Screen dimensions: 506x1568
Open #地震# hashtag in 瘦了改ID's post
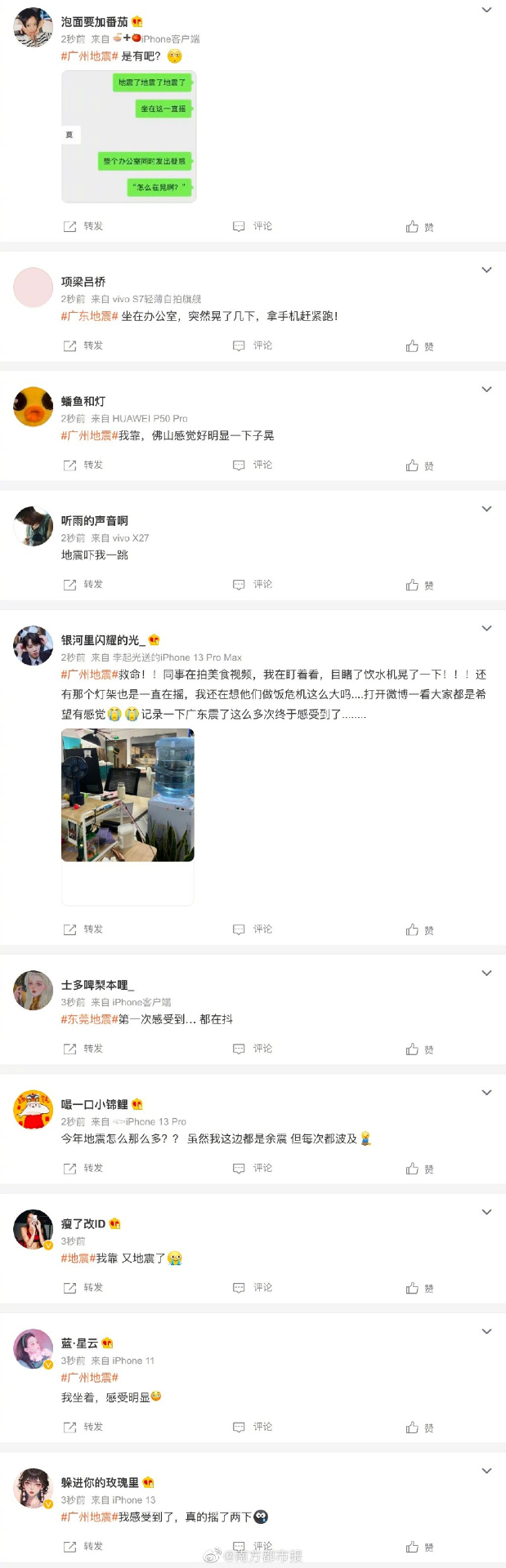click(78, 1258)
